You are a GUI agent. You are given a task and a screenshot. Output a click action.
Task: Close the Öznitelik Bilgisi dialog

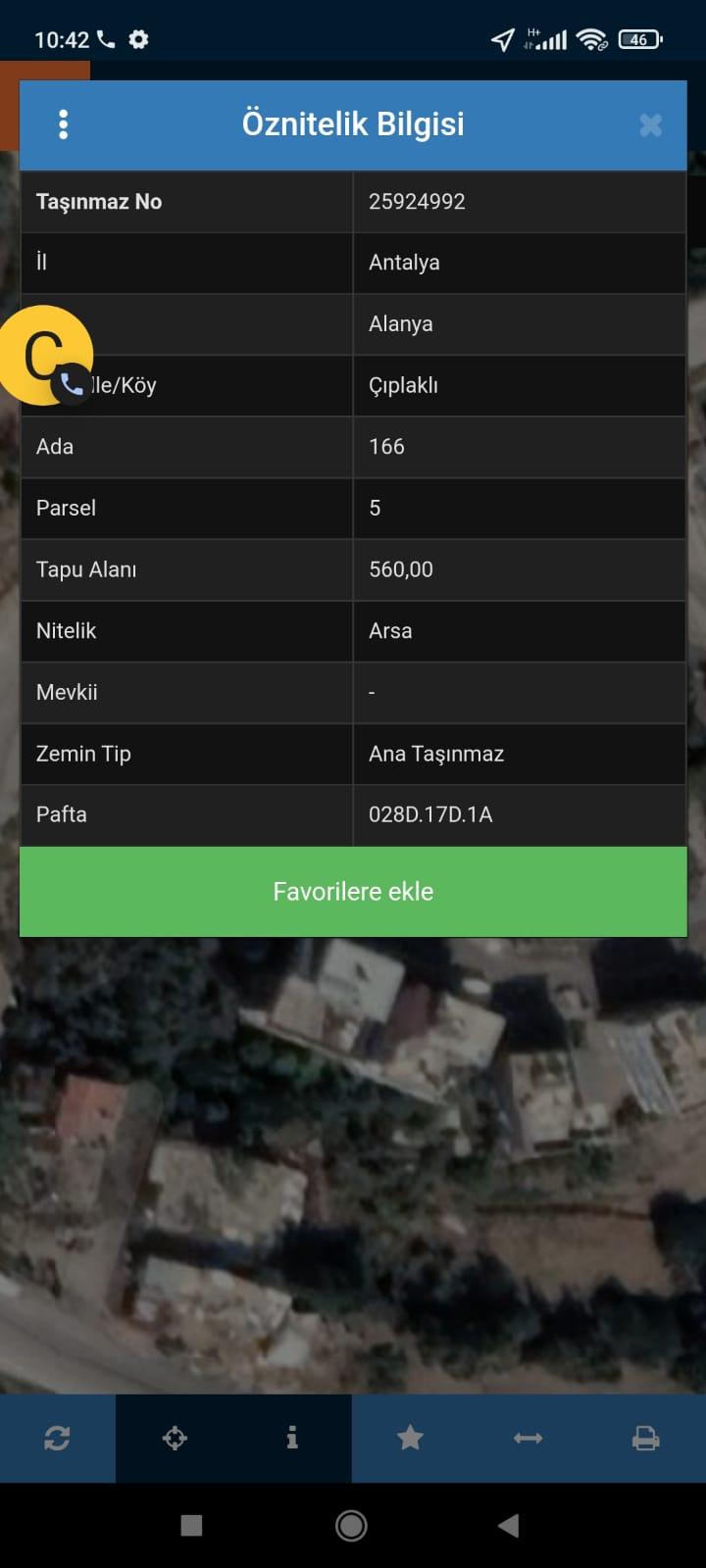pyautogui.click(x=650, y=124)
